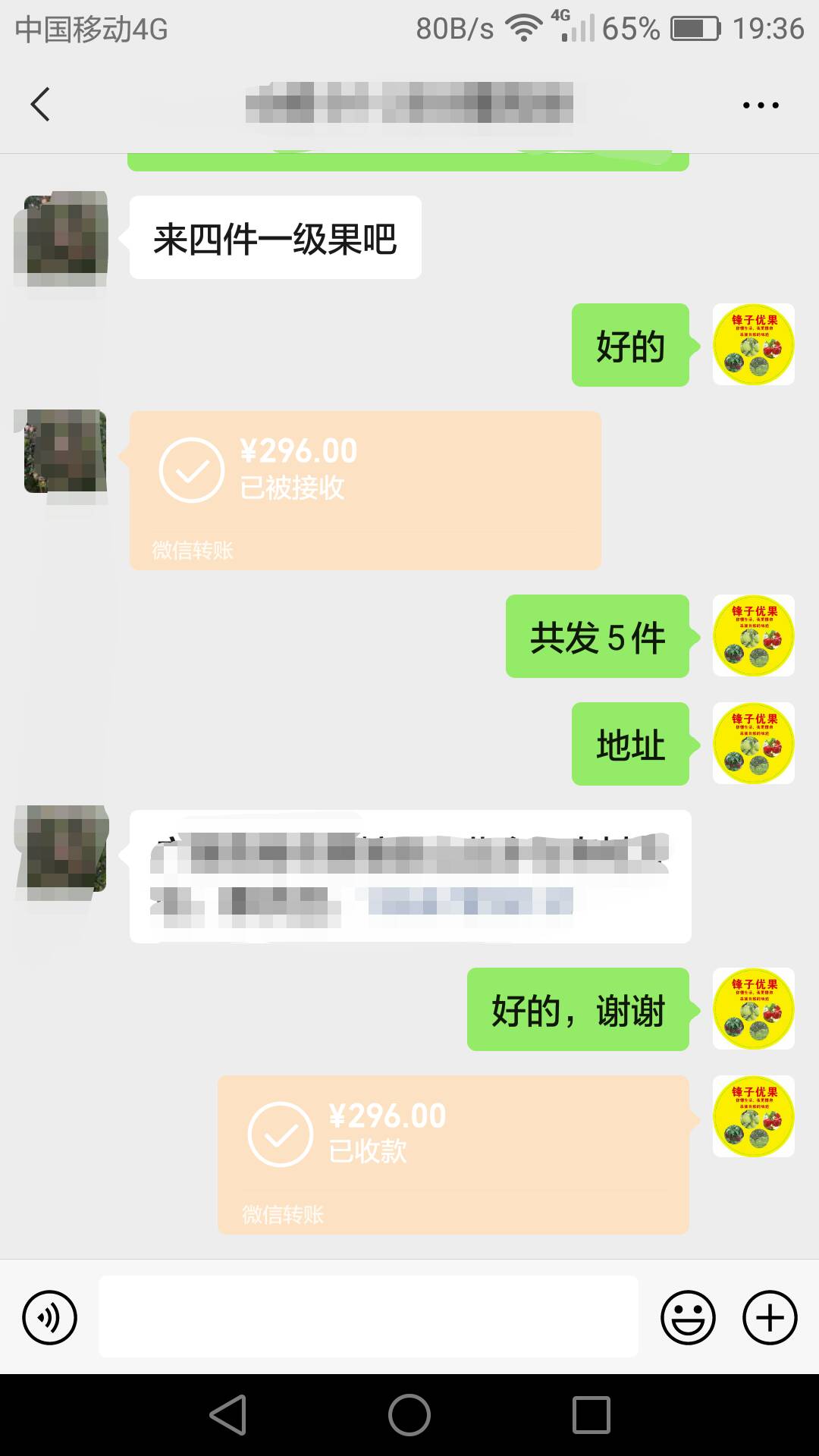
Task: View contact avatar beside 来四件一级果吧
Action: tap(61, 238)
